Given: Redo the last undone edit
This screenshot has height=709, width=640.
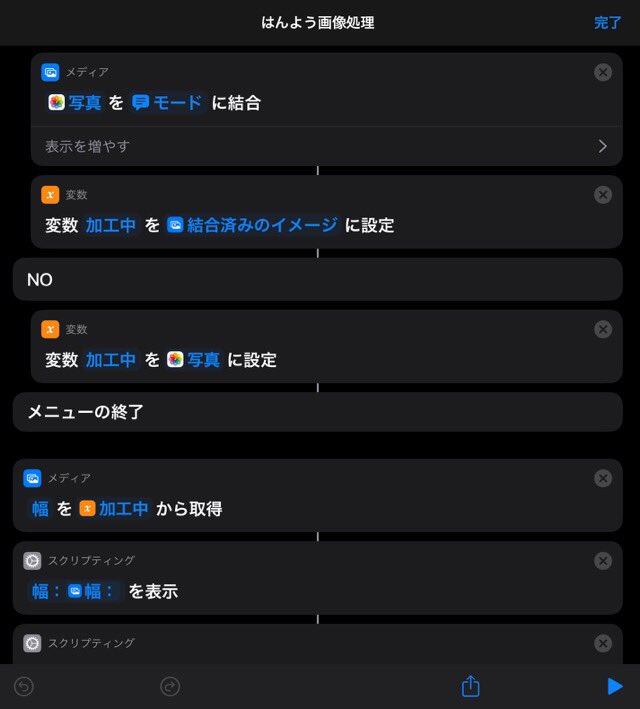Looking at the screenshot, I should click(x=170, y=686).
